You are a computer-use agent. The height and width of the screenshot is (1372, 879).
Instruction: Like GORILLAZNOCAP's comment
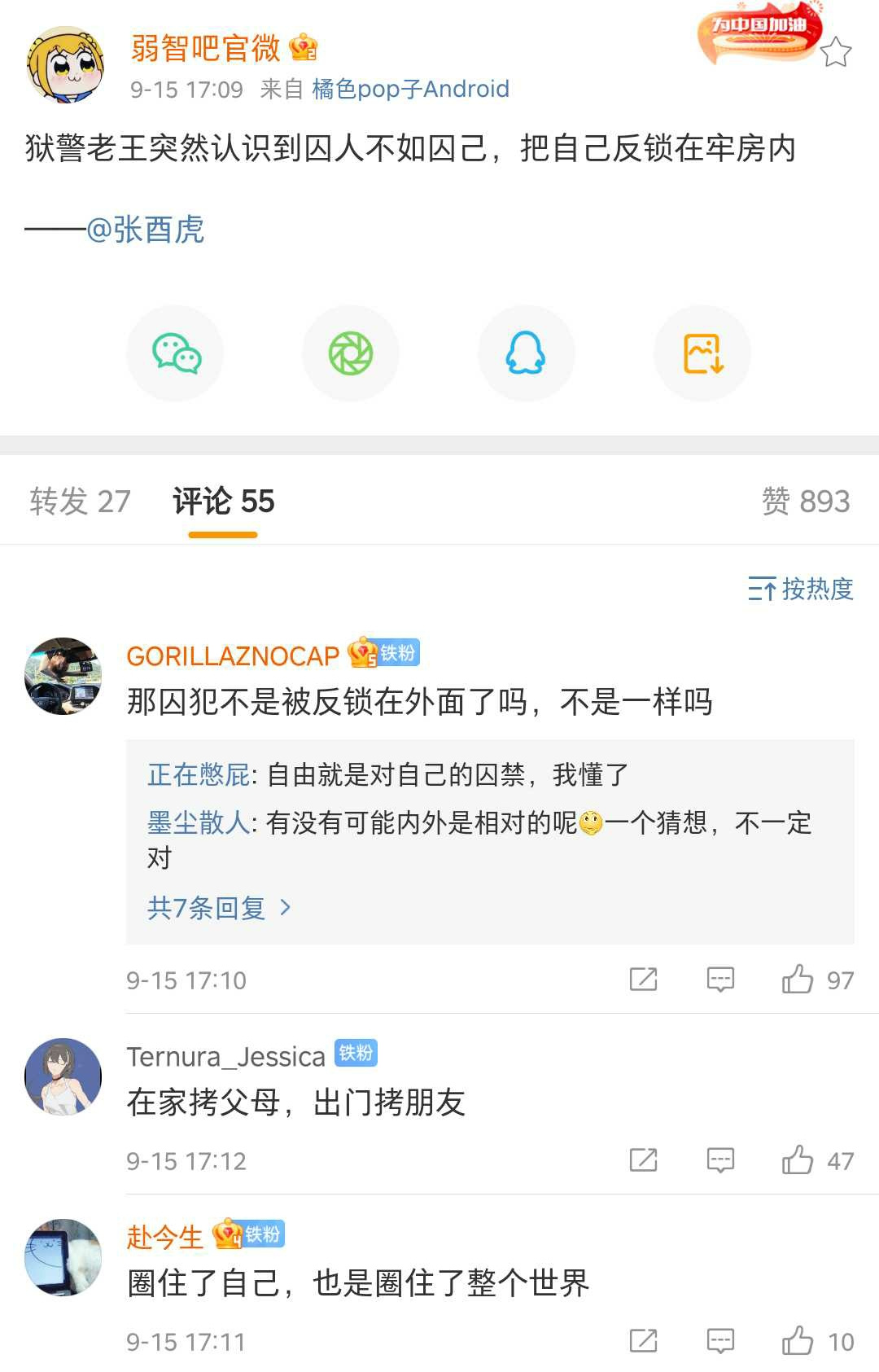pyautogui.click(x=798, y=980)
